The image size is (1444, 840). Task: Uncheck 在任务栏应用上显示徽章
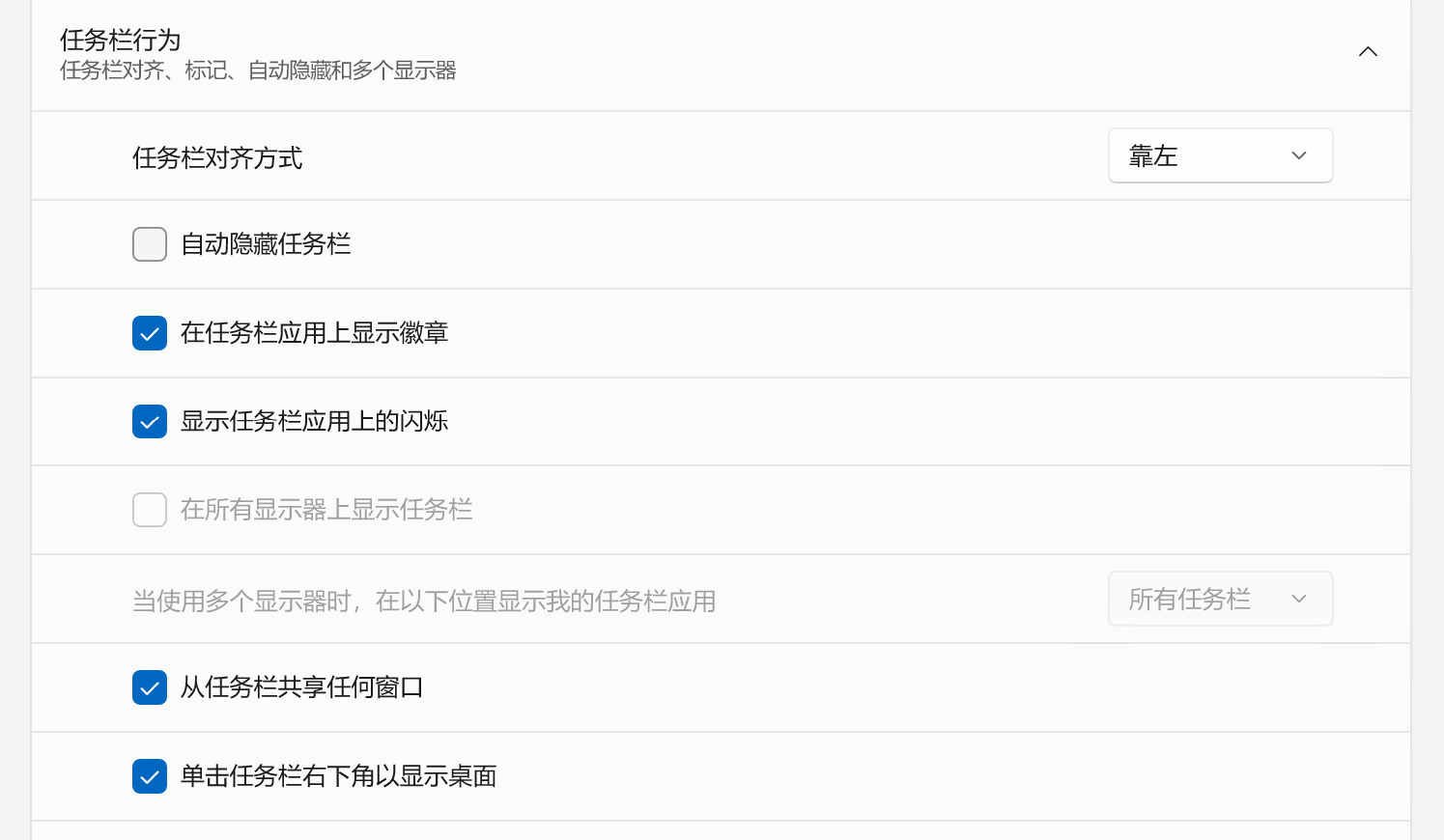pos(150,333)
